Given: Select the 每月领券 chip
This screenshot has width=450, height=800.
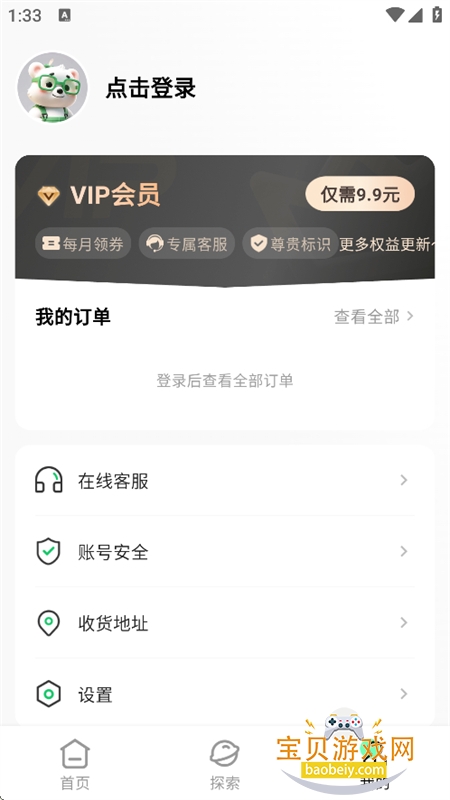Looking at the screenshot, I should [83, 243].
